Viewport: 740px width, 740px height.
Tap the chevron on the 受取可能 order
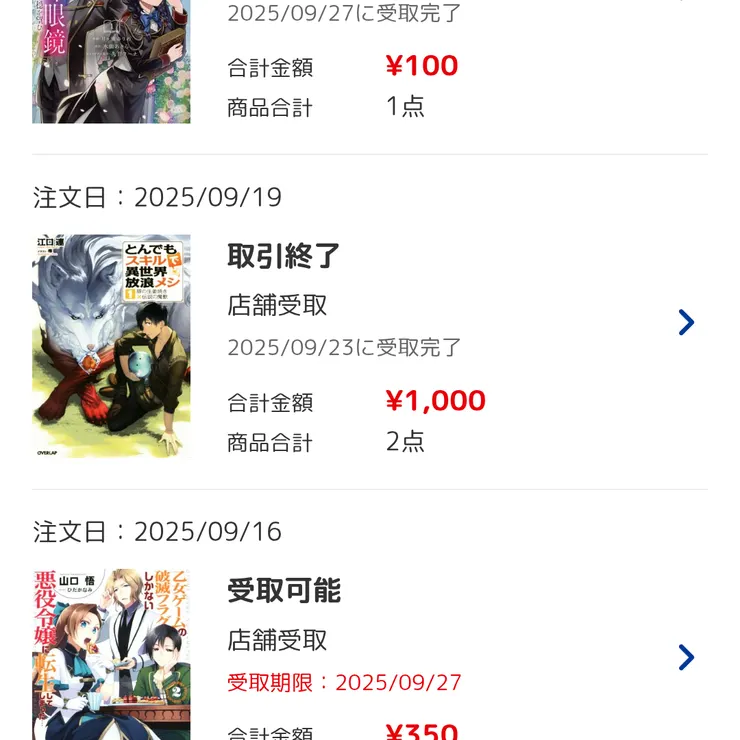pyautogui.click(x=686, y=657)
